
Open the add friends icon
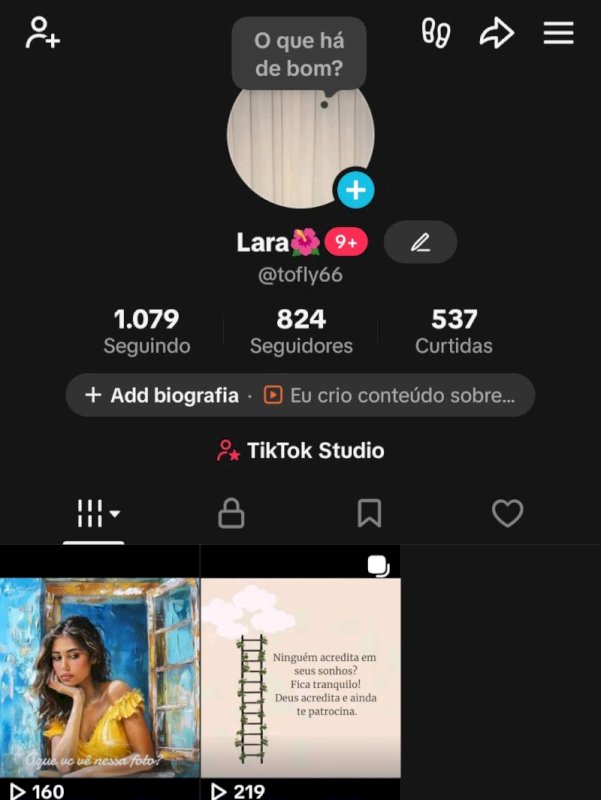coord(43,33)
